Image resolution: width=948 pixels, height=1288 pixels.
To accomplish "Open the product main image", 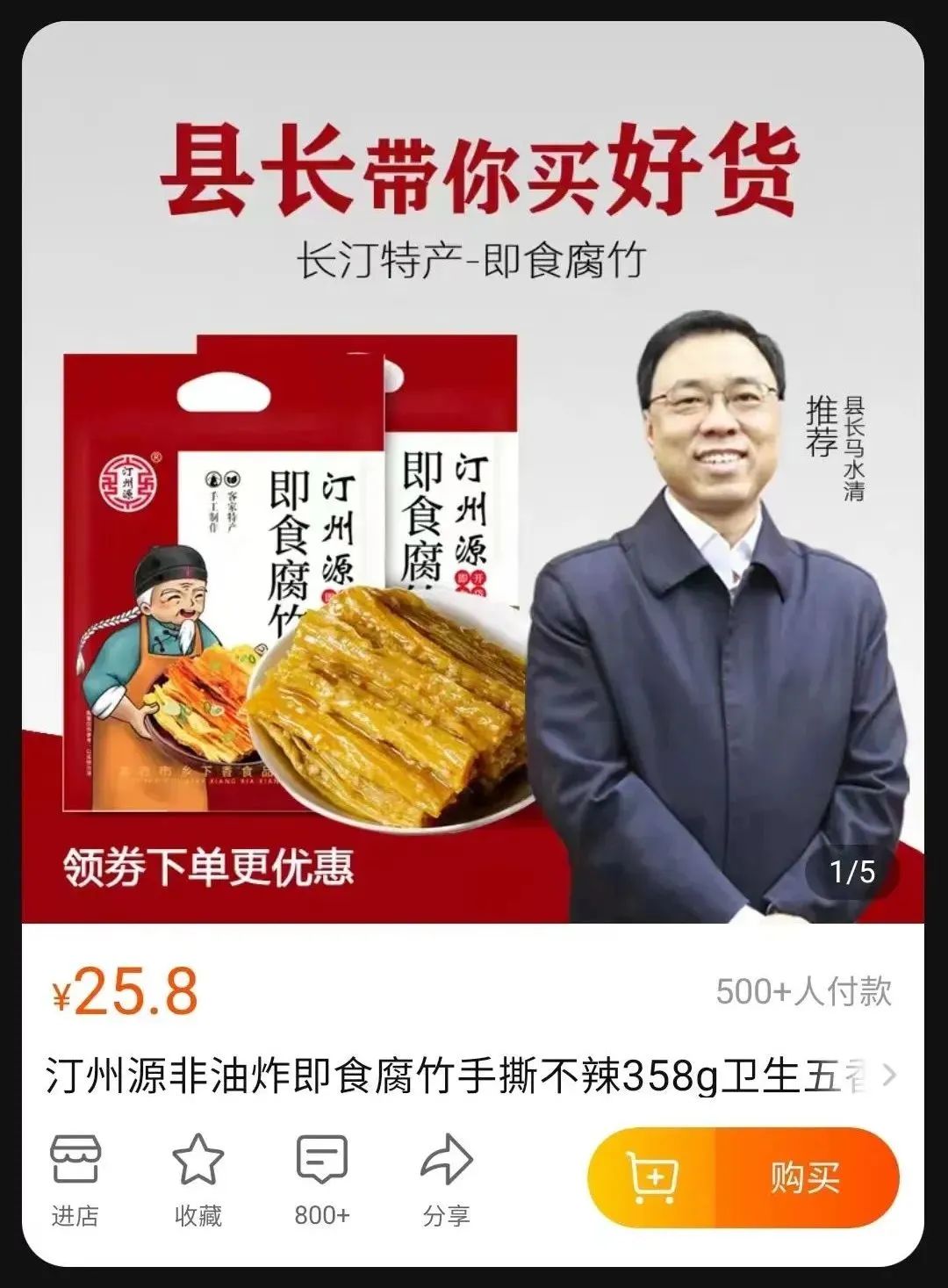I will coord(472,527).
